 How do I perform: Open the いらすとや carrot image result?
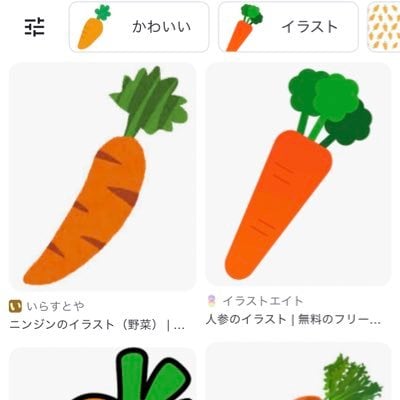click(x=102, y=177)
